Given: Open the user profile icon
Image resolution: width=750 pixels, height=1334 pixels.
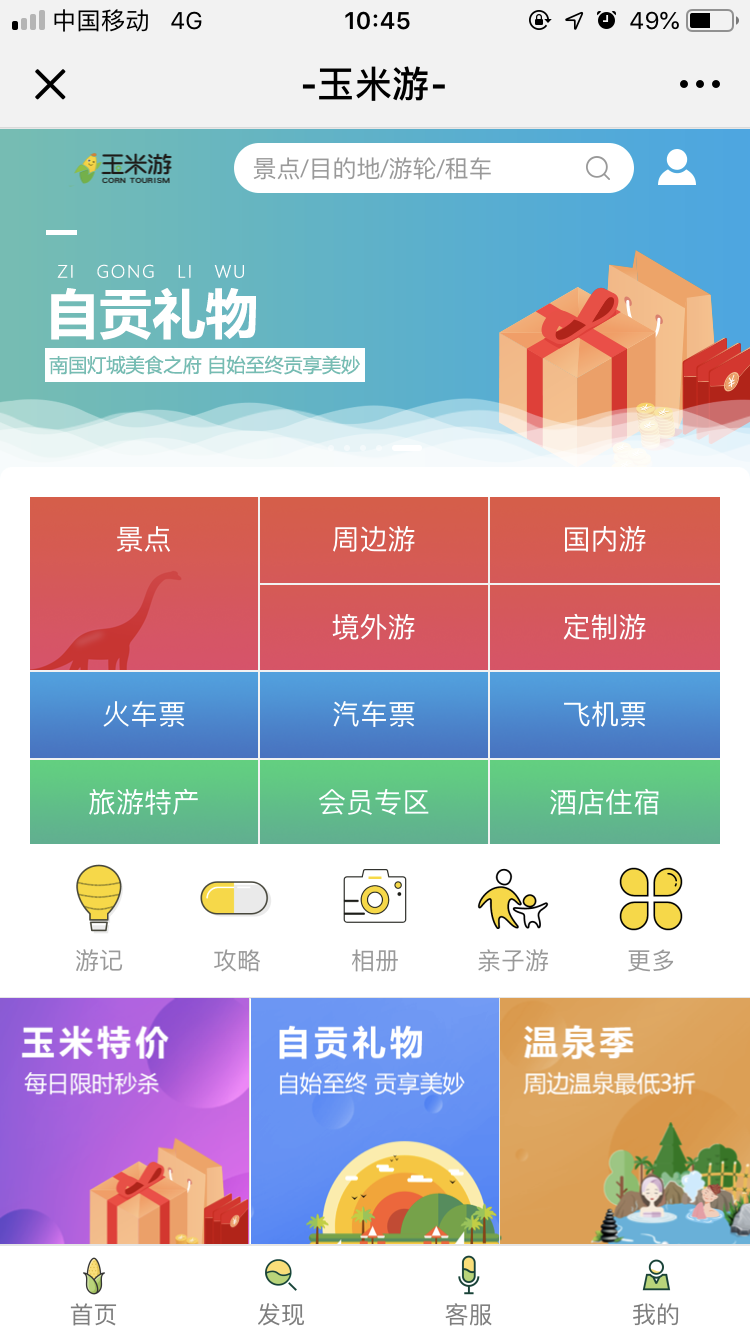Looking at the screenshot, I should coord(676,168).
